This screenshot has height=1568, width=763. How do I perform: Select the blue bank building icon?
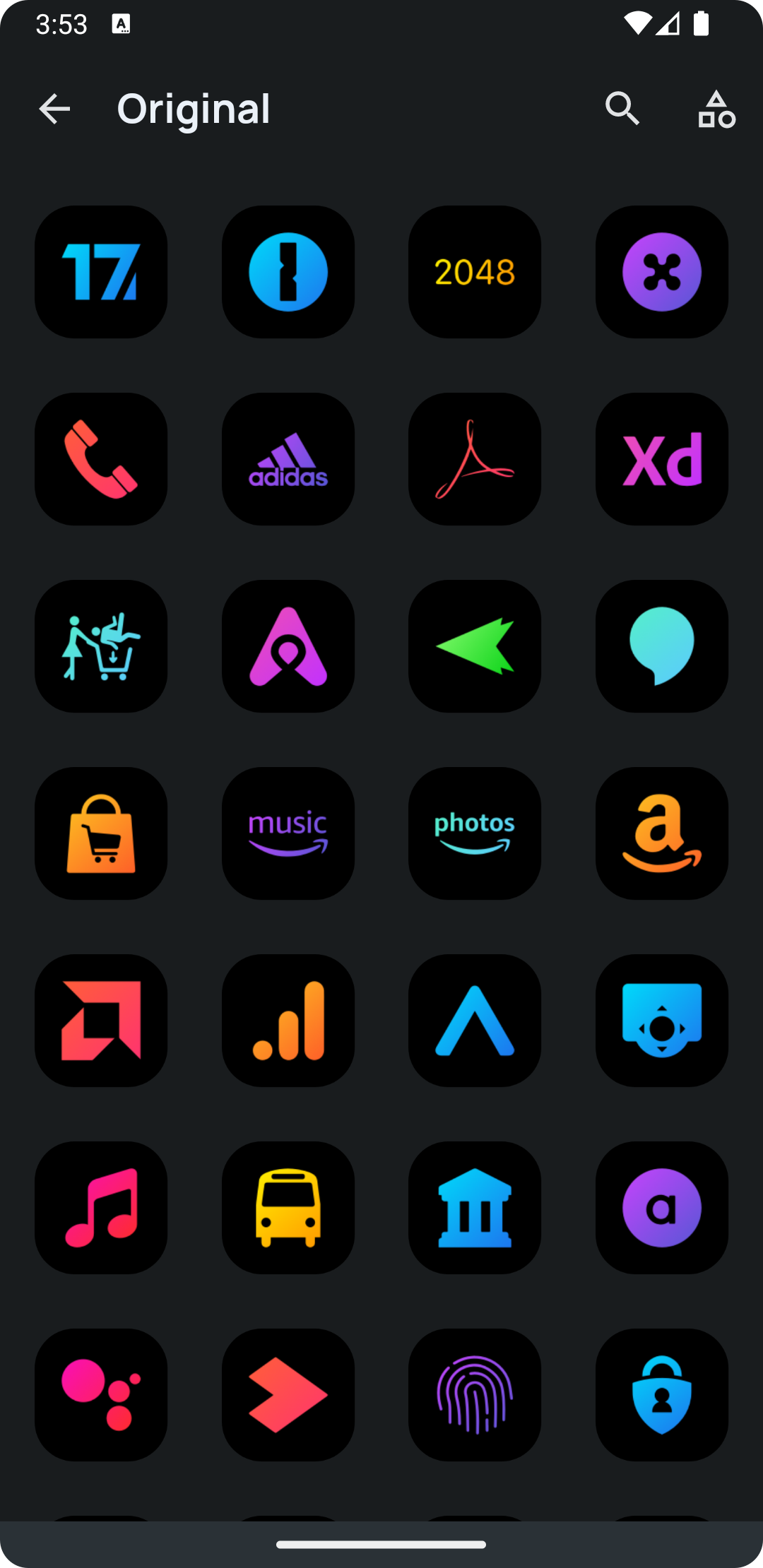click(x=474, y=1207)
